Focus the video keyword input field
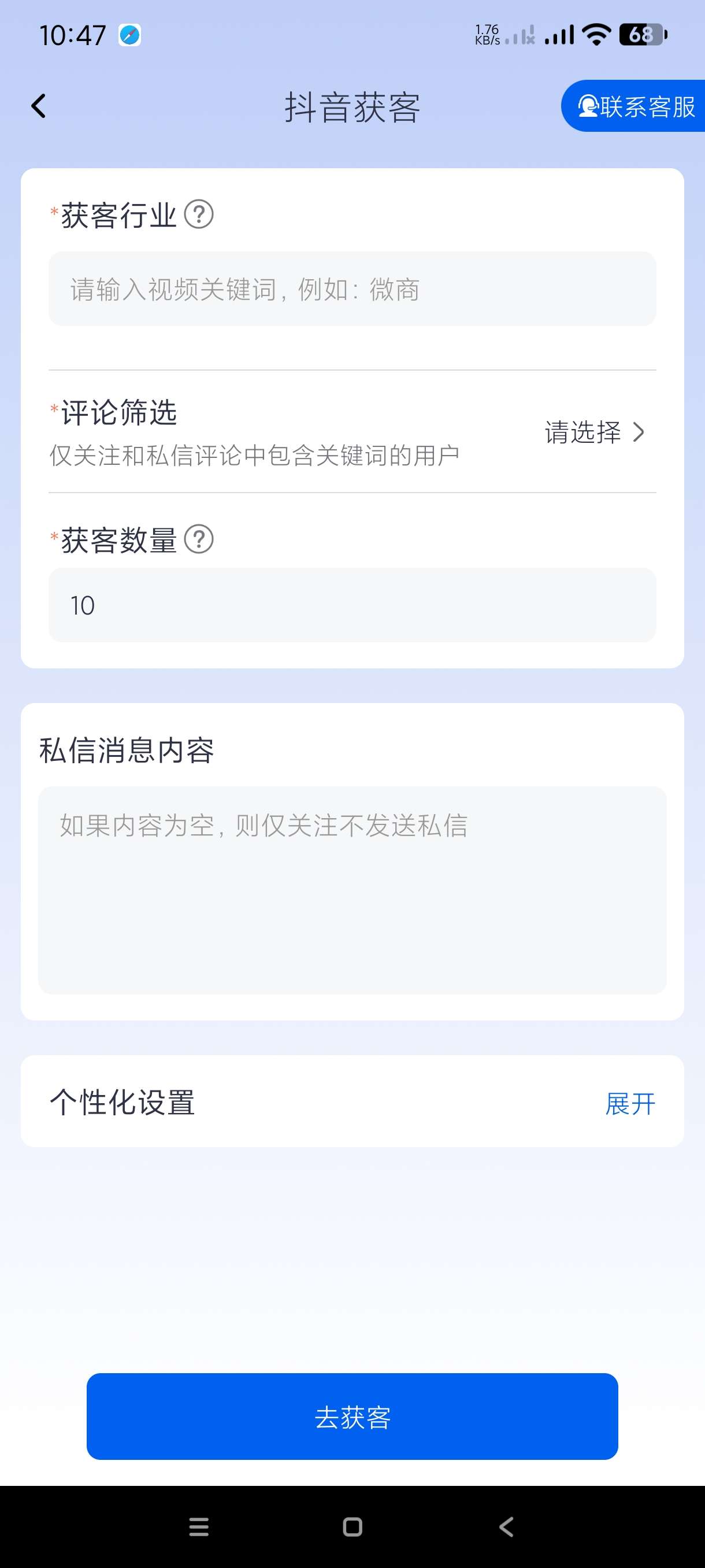 [x=352, y=289]
